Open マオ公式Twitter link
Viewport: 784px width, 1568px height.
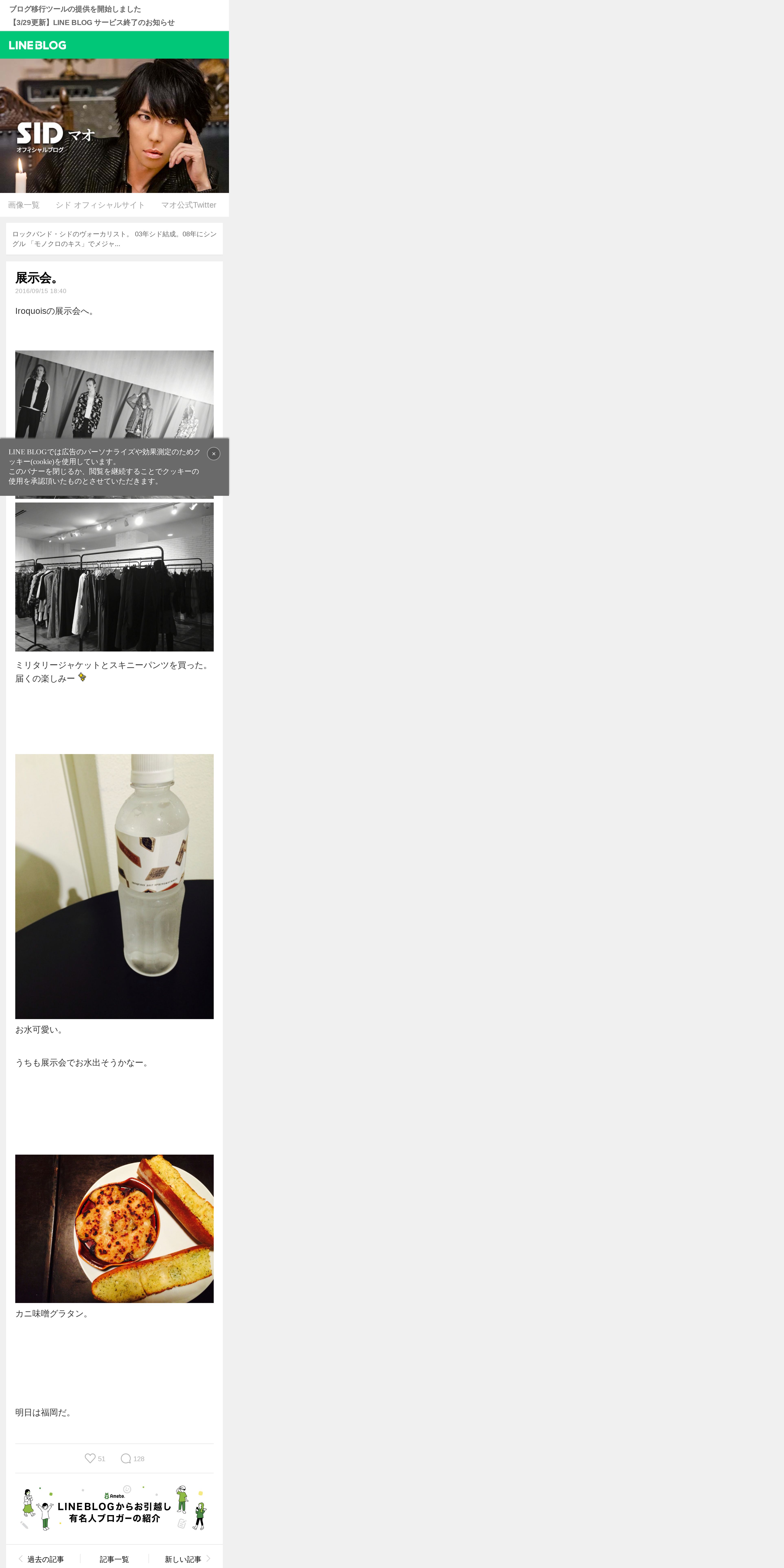click(189, 205)
